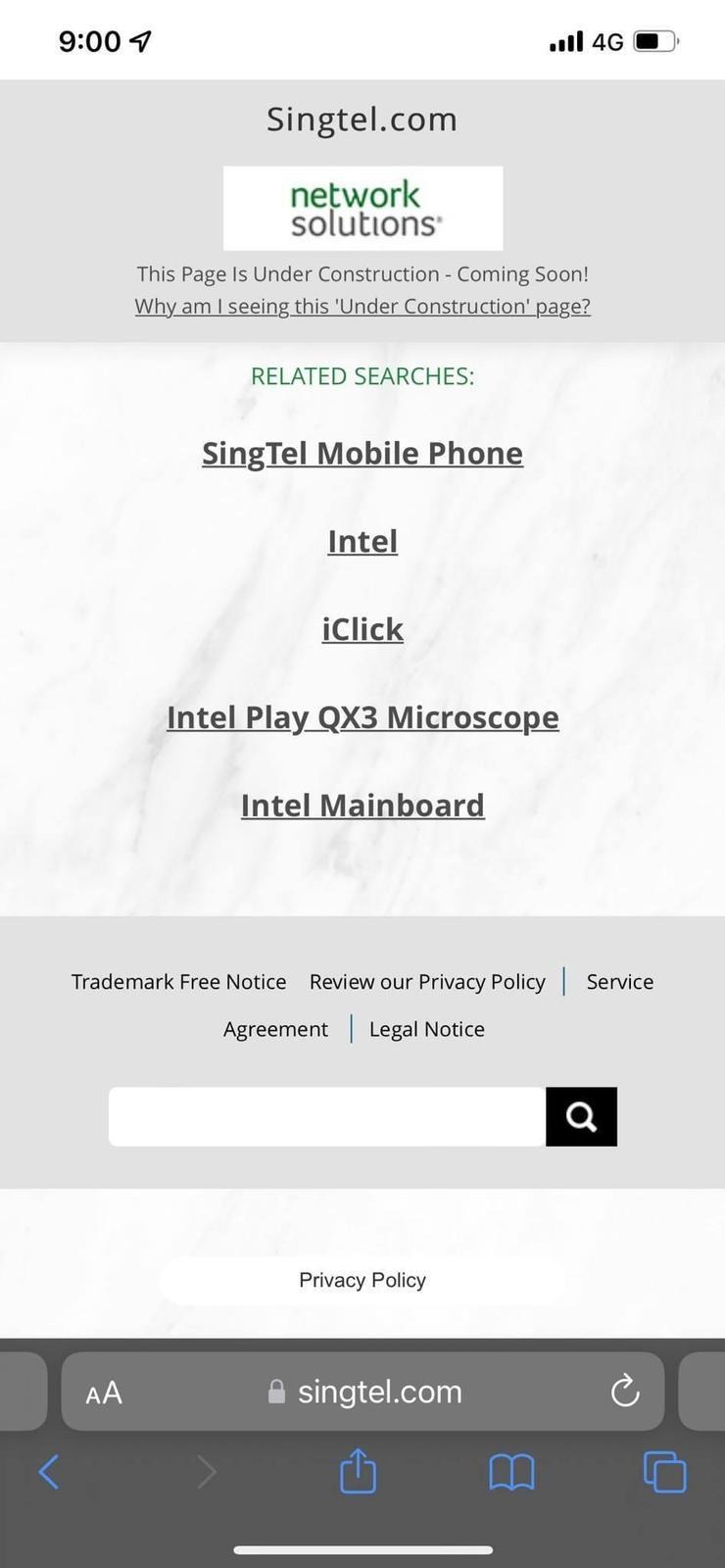Open 'Why am I seeing this' link

[362, 306]
